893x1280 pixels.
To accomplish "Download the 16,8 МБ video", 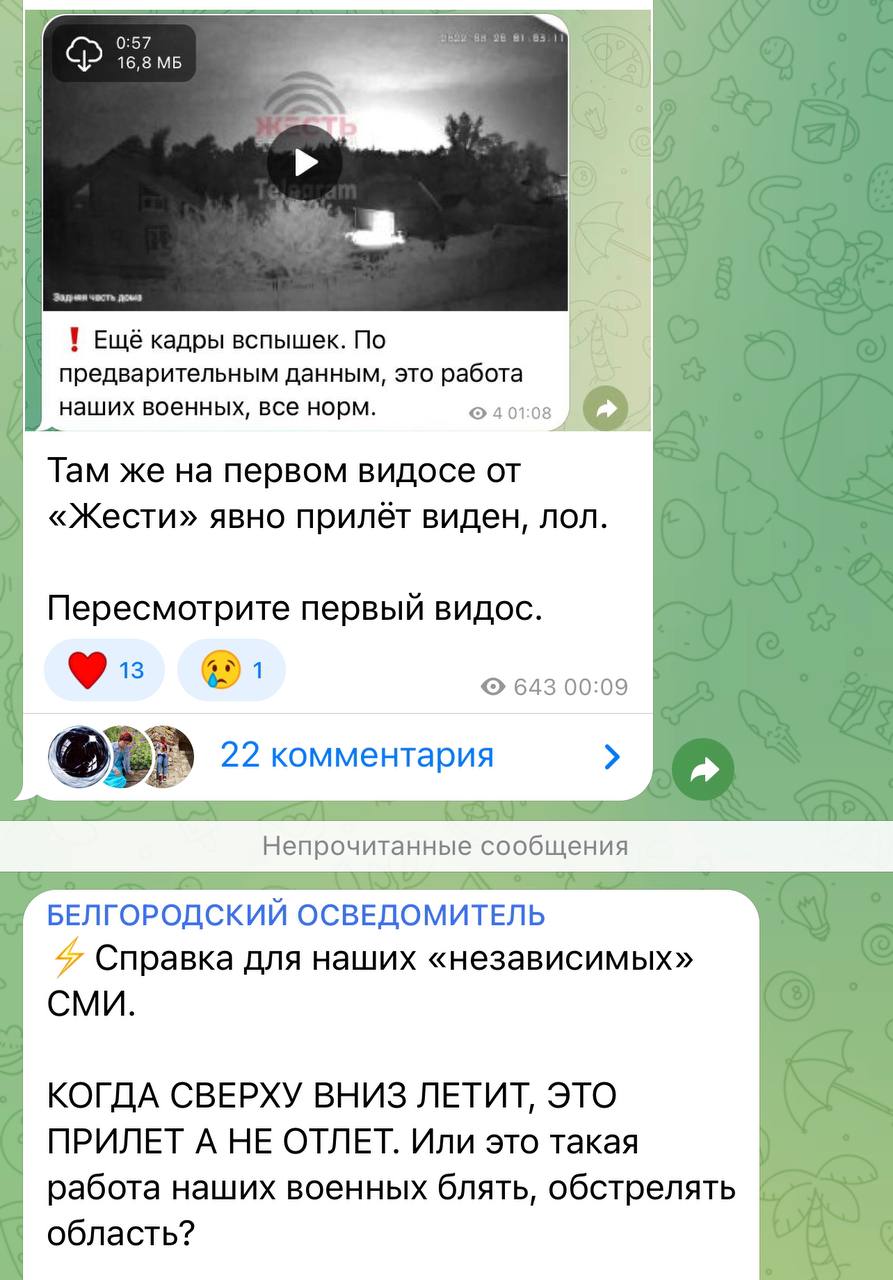I will pos(85,54).
